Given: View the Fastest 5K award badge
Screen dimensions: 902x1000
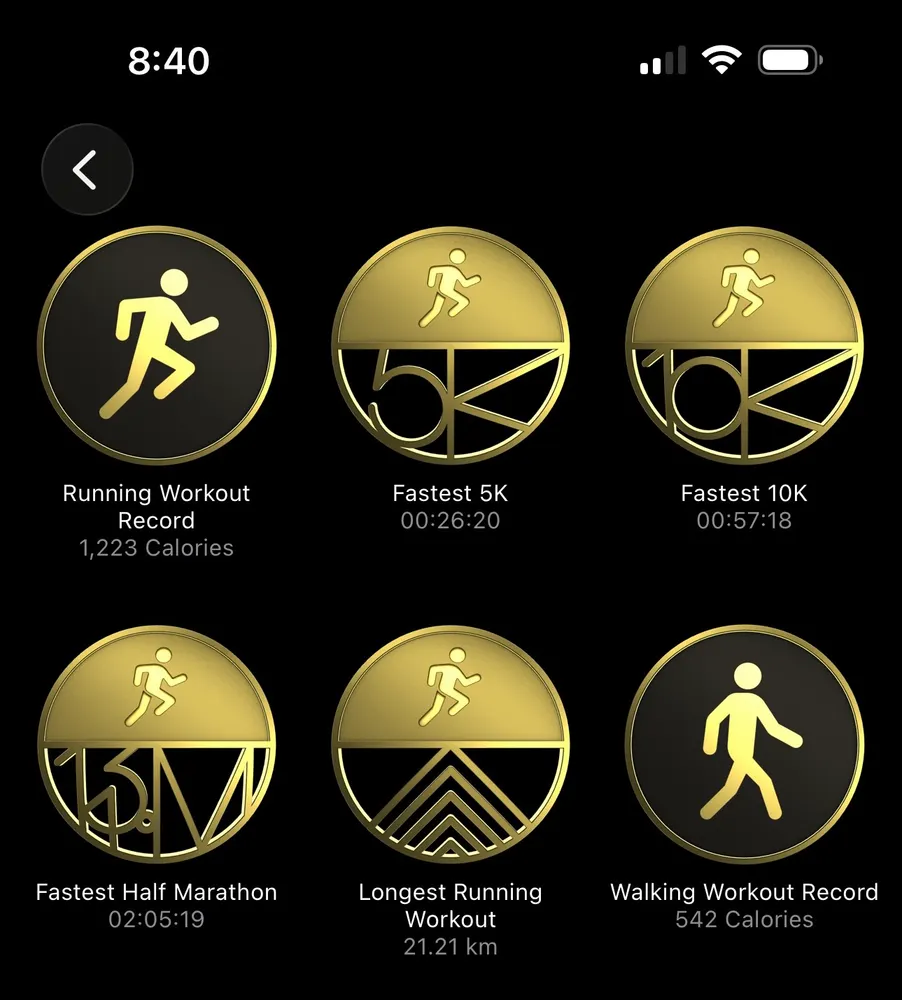Looking at the screenshot, I should [450, 346].
